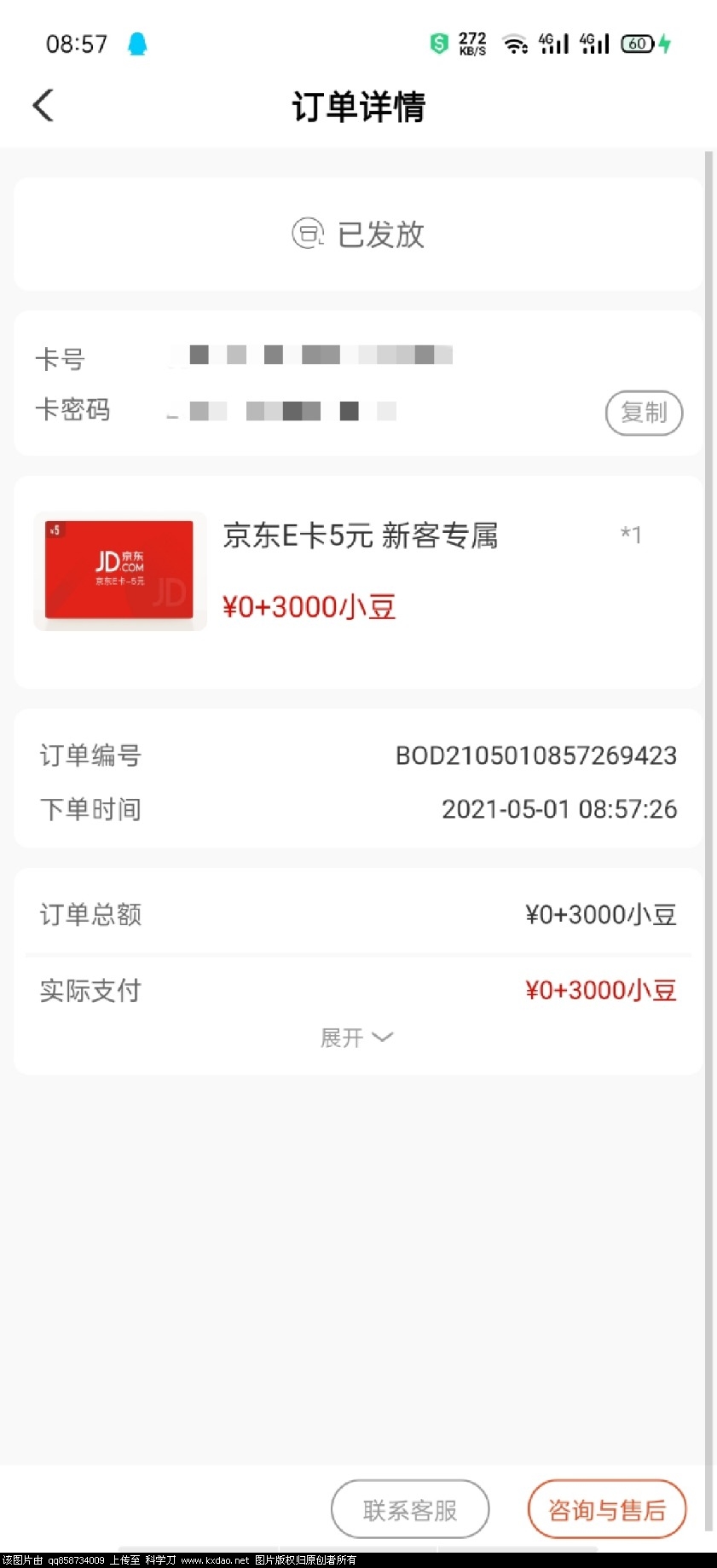The image size is (717, 1568).
Task: Open 咨询与售后 for after-sales help
Action: [606, 1510]
